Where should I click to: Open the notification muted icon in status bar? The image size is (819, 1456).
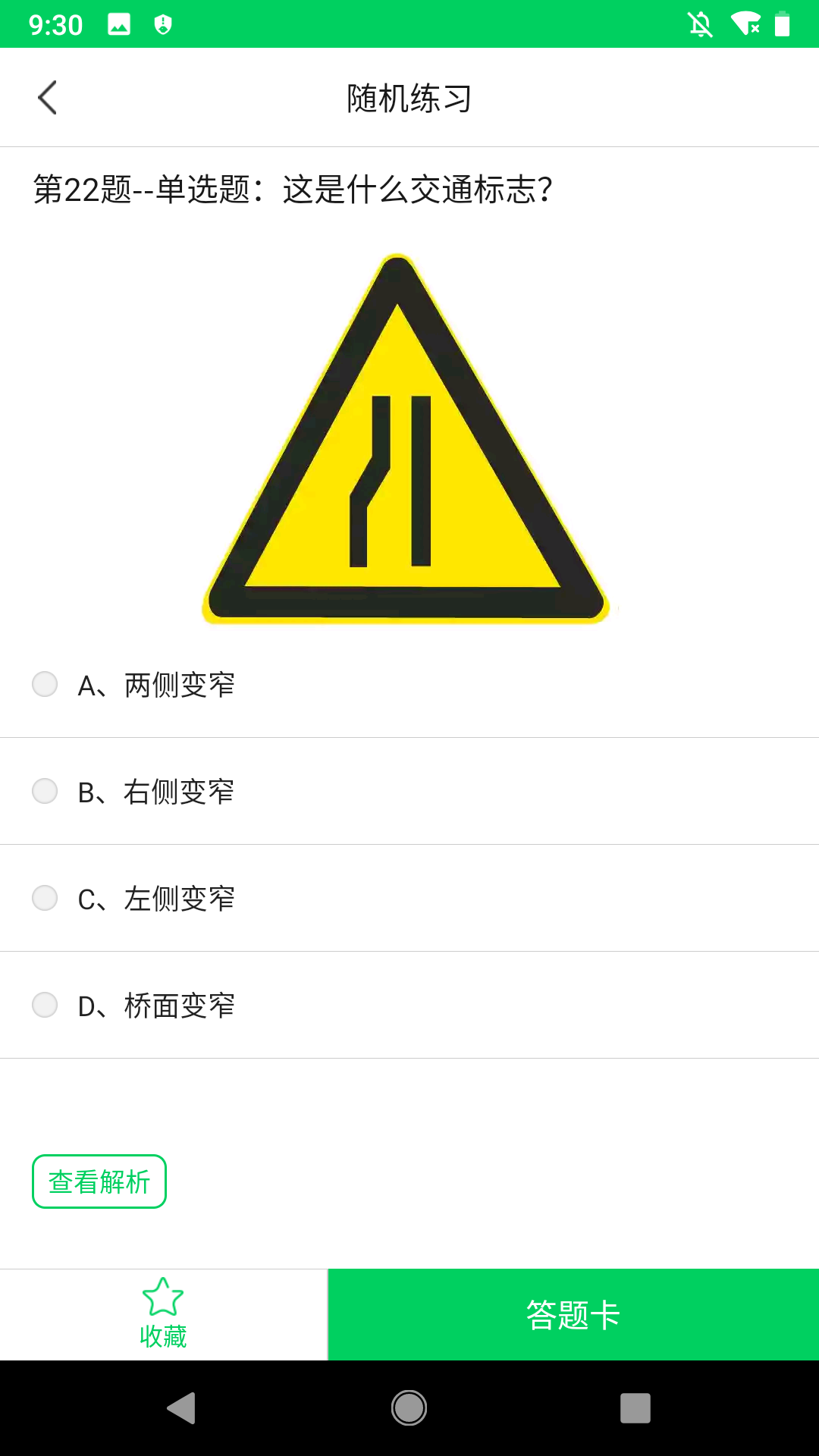tap(698, 24)
